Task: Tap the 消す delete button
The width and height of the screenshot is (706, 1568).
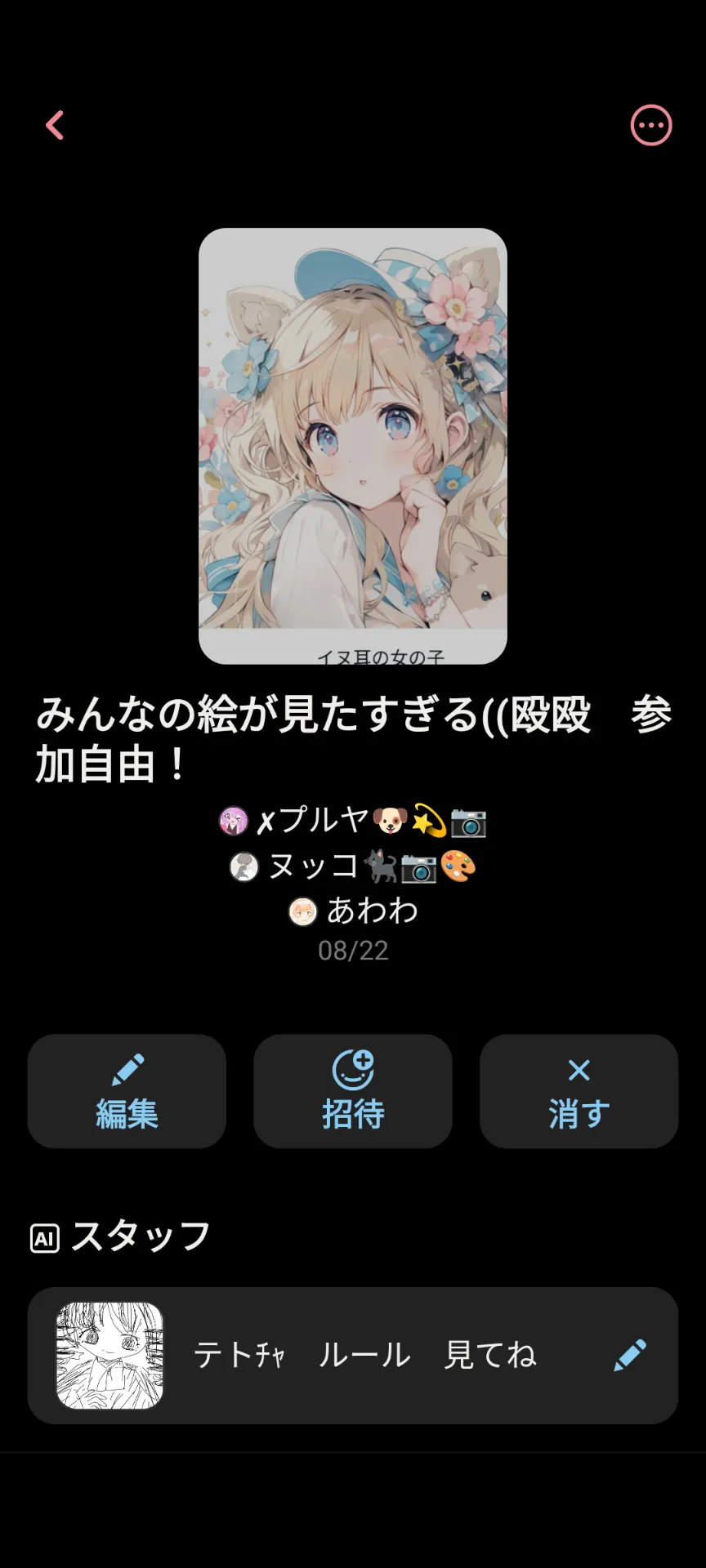Action: click(x=579, y=1091)
